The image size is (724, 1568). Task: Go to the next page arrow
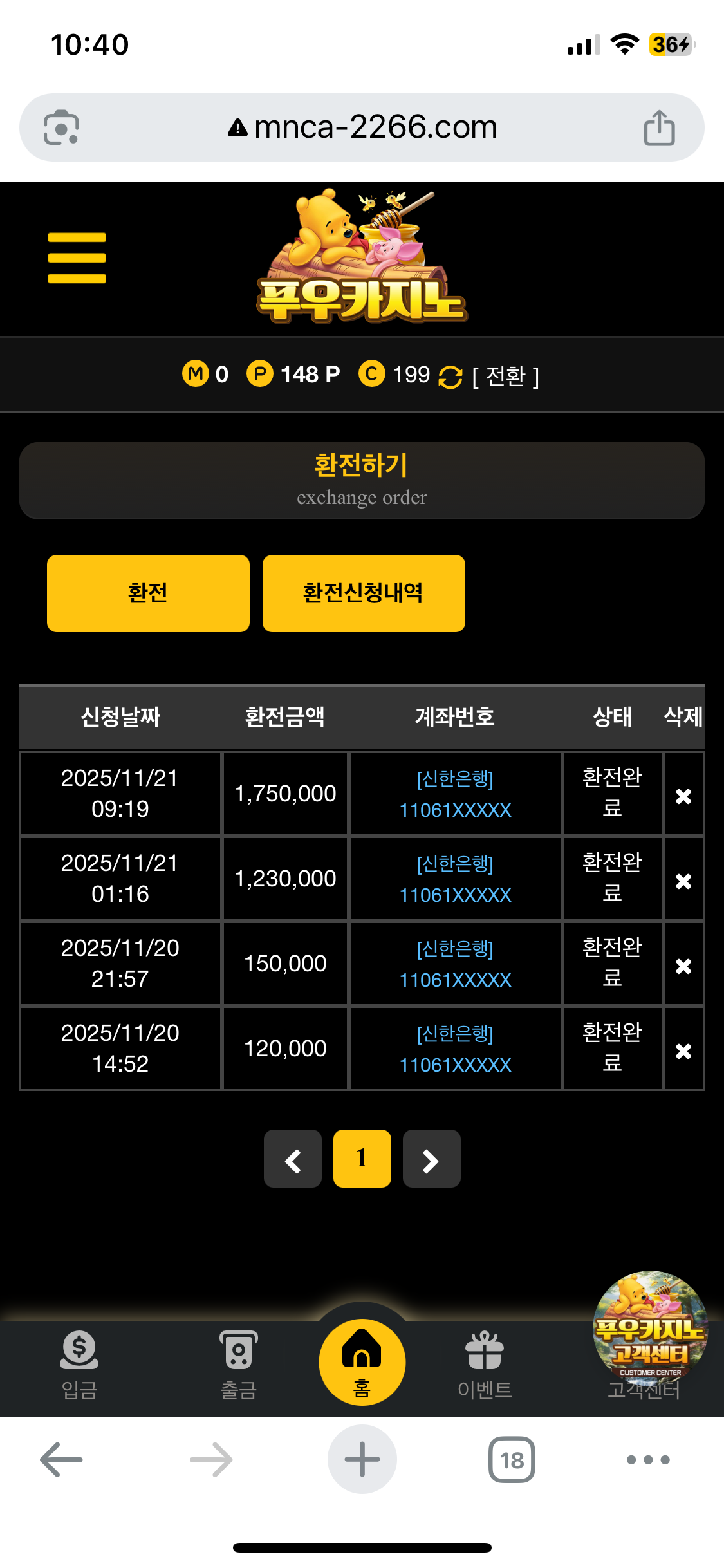(x=431, y=1159)
